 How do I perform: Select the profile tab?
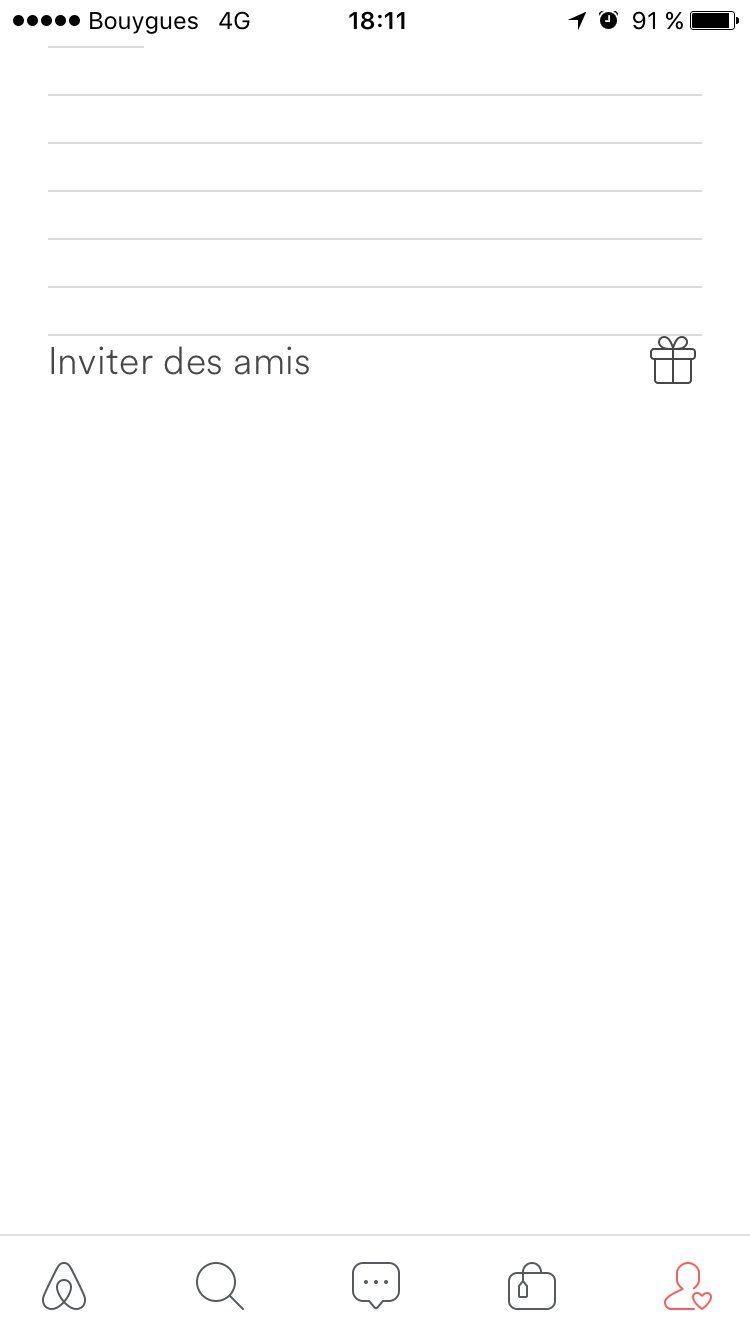(687, 1286)
